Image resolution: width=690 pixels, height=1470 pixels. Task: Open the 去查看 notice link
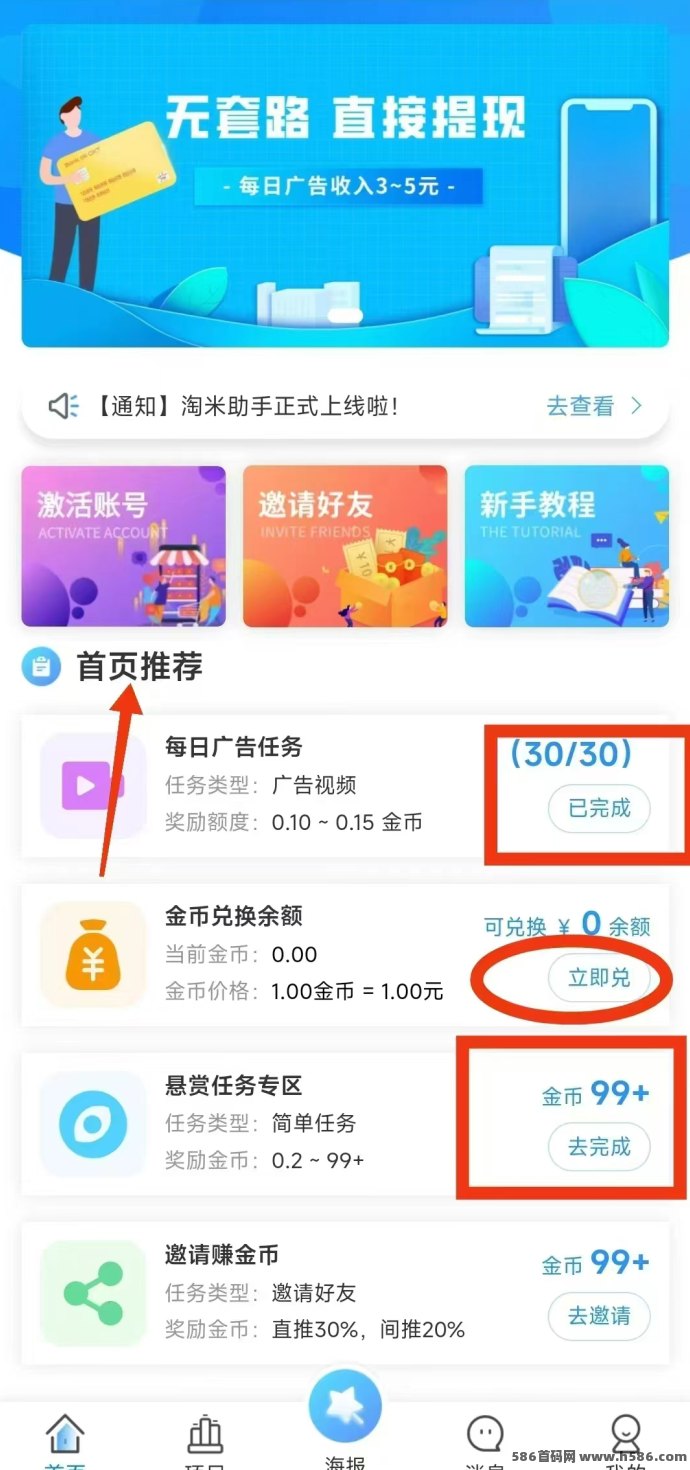pyautogui.click(x=594, y=406)
